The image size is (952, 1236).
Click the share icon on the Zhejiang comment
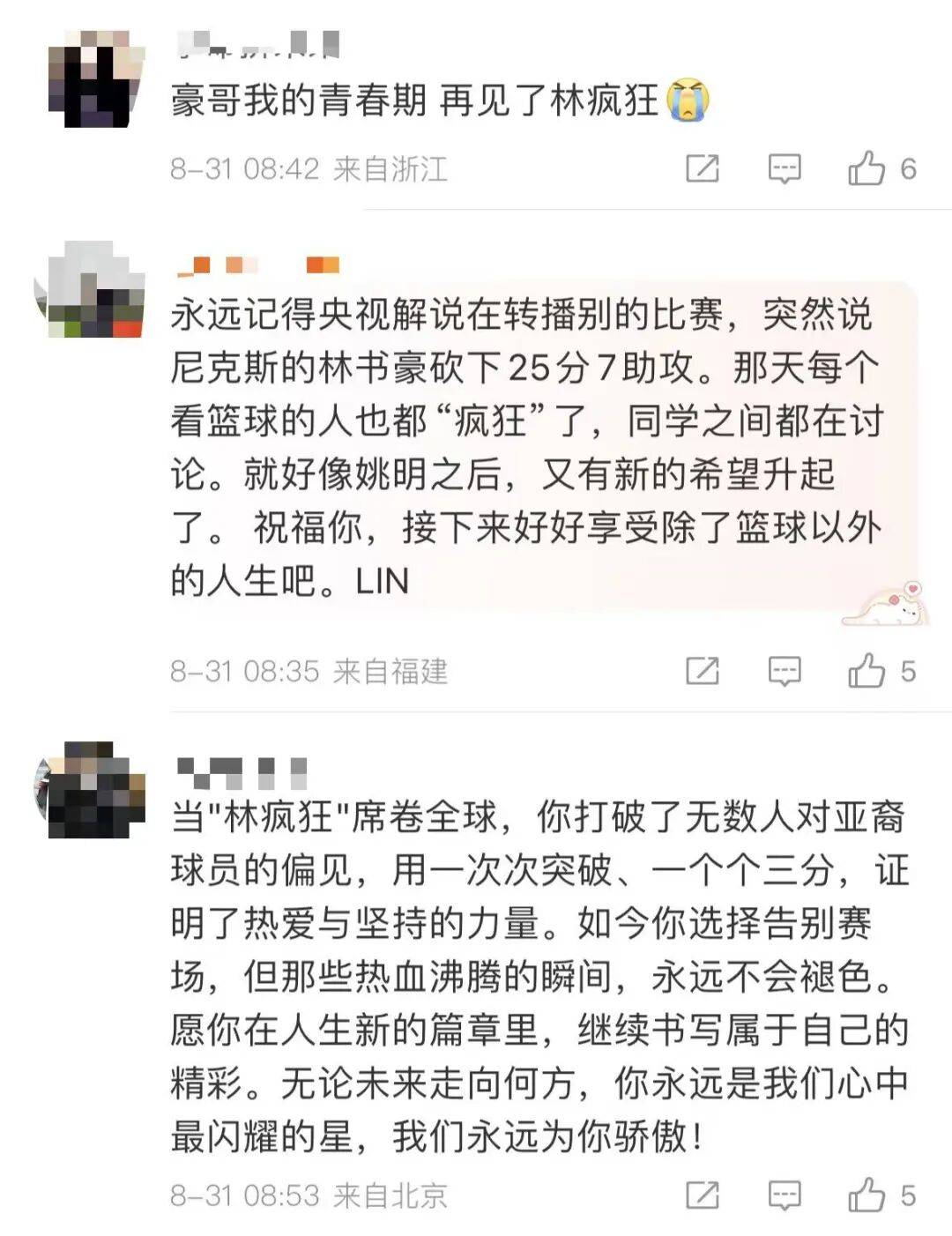(x=701, y=168)
